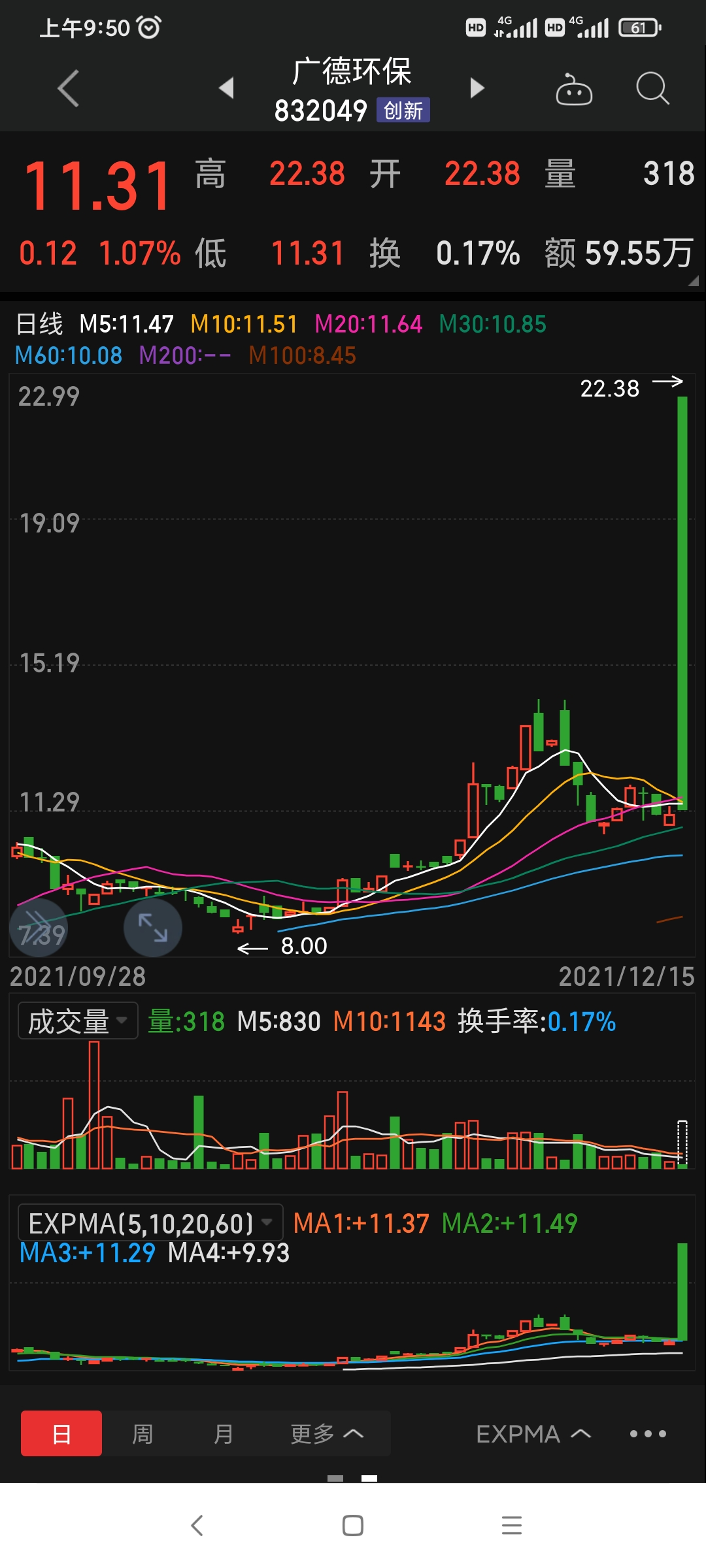Switch to the 周 weekly chart
The height and width of the screenshot is (1568, 706).
pyautogui.click(x=143, y=1433)
